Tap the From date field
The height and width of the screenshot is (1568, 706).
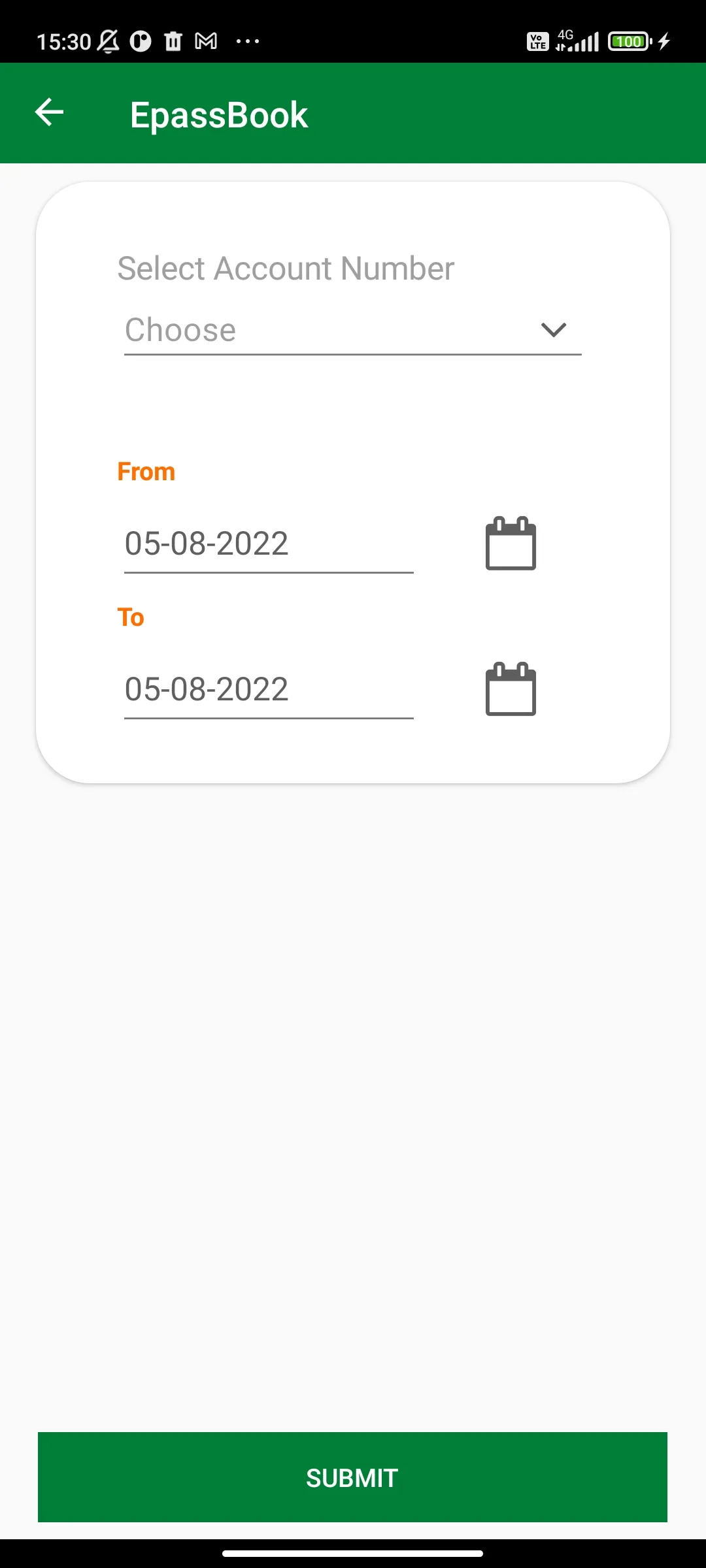(x=269, y=544)
